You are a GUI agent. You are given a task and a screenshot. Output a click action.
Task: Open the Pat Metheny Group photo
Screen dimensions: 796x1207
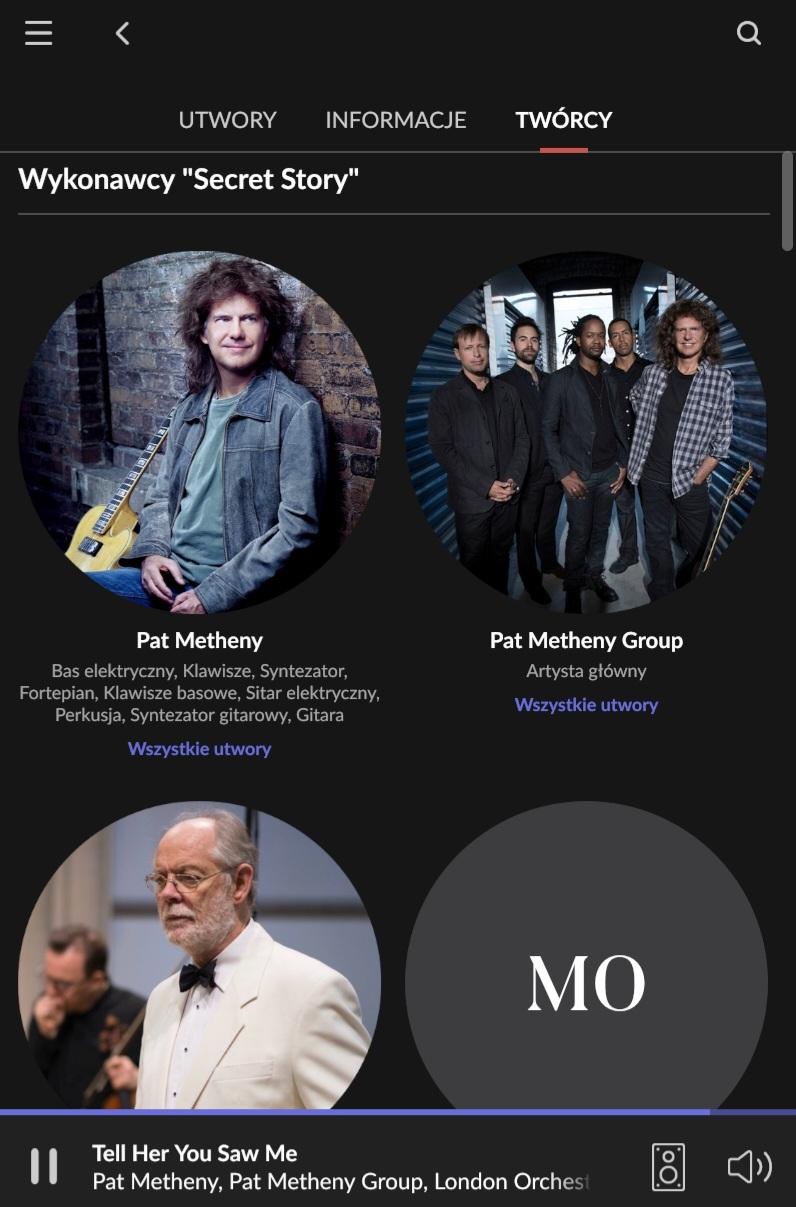click(x=586, y=432)
